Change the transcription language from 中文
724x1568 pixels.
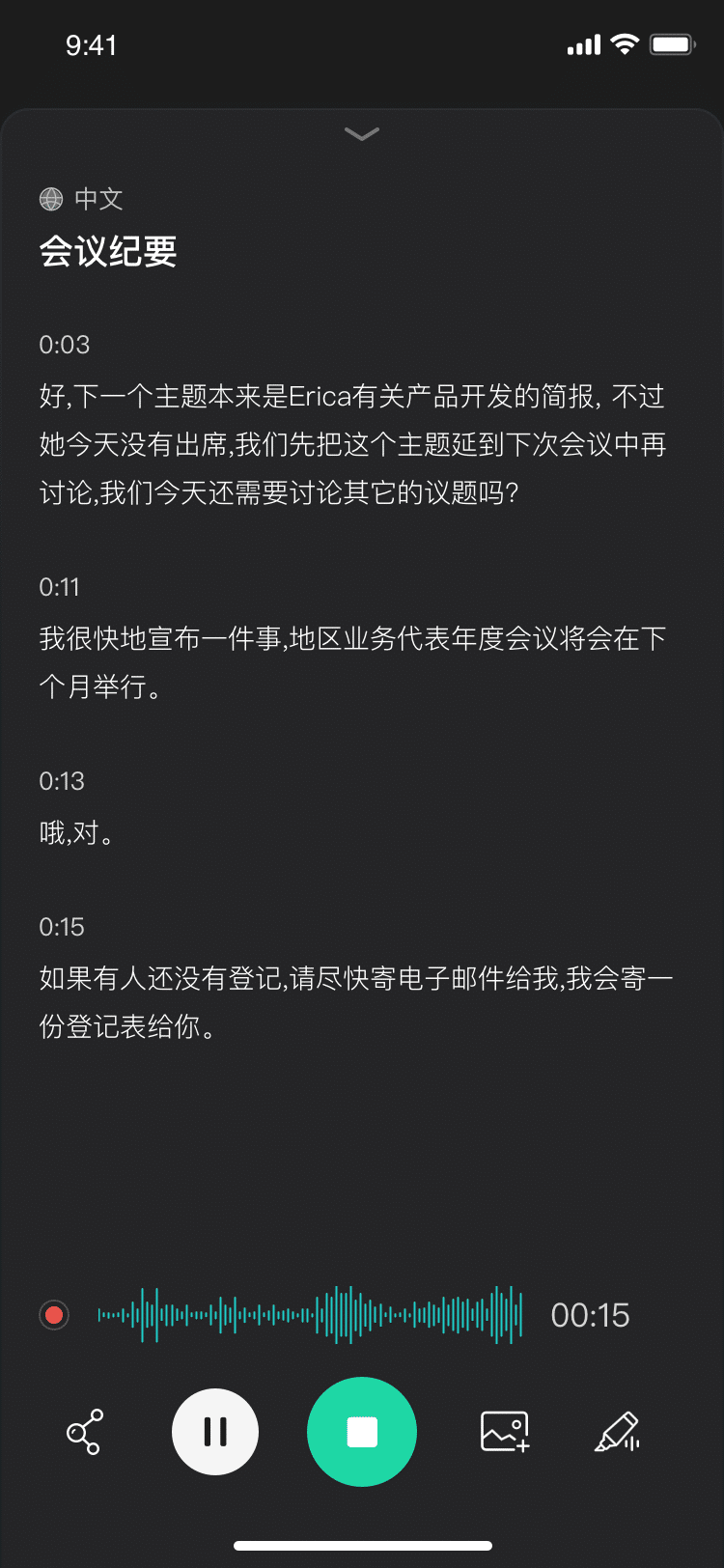82,199
